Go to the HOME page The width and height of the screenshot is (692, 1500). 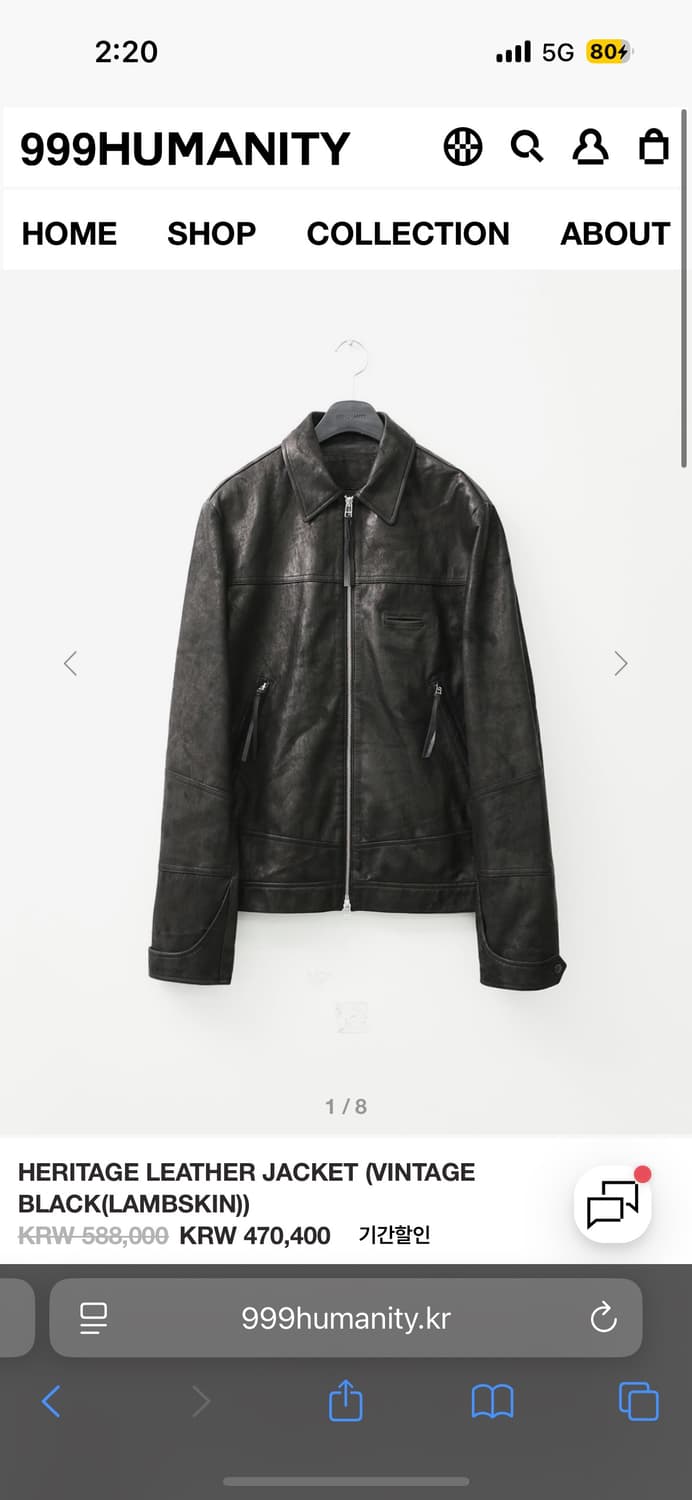click(x=69, y=233)
